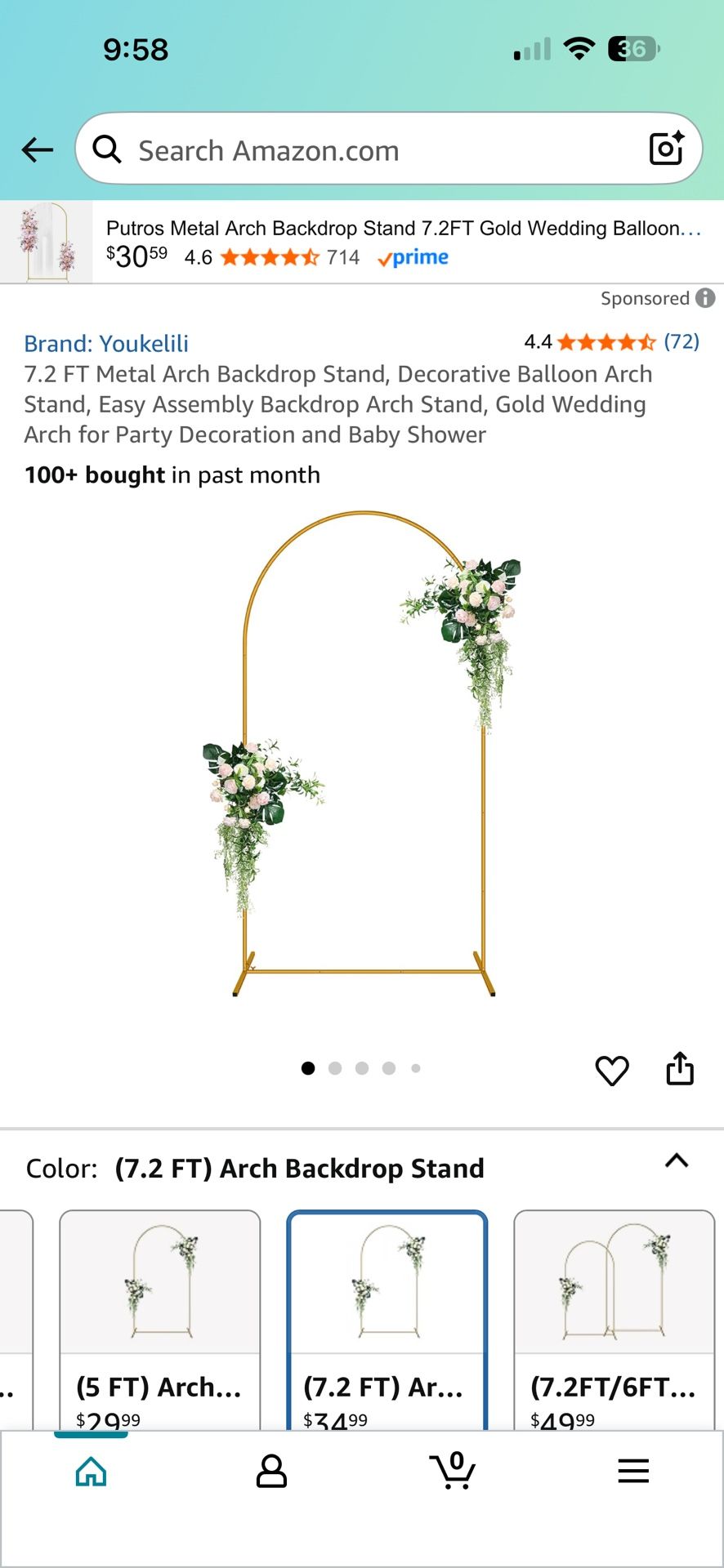Tap the Search Amazon.com field

pyautogui.click(x=368, y=150)
